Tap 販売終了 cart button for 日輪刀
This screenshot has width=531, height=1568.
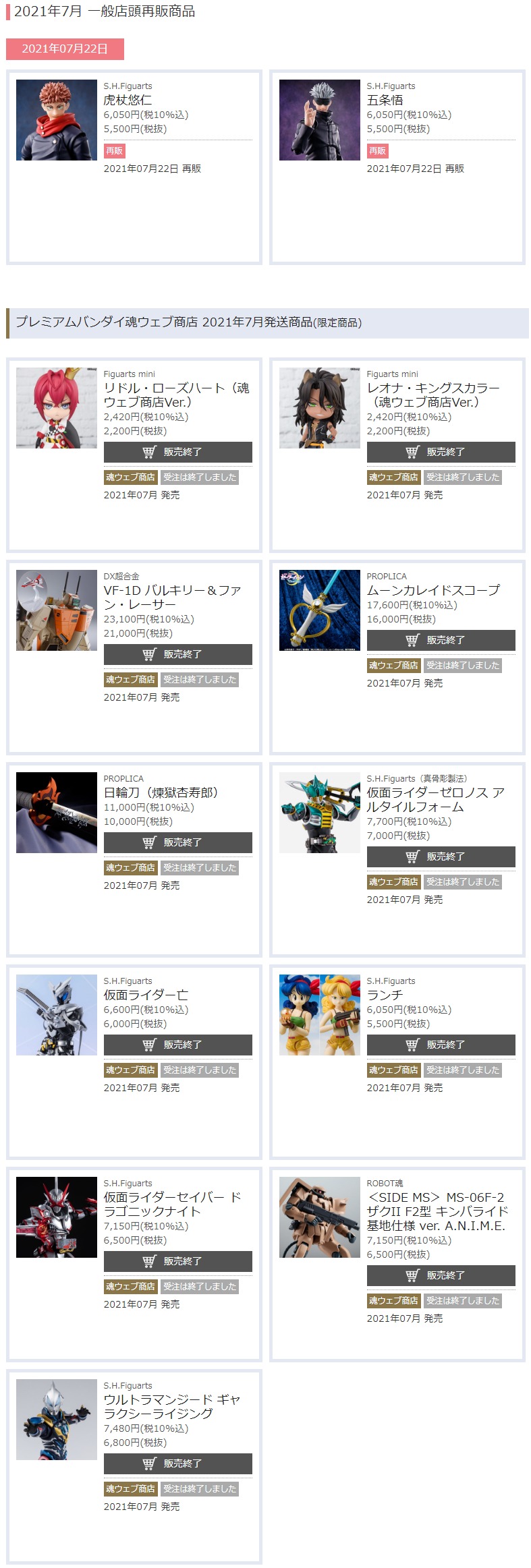click(177, 842)
